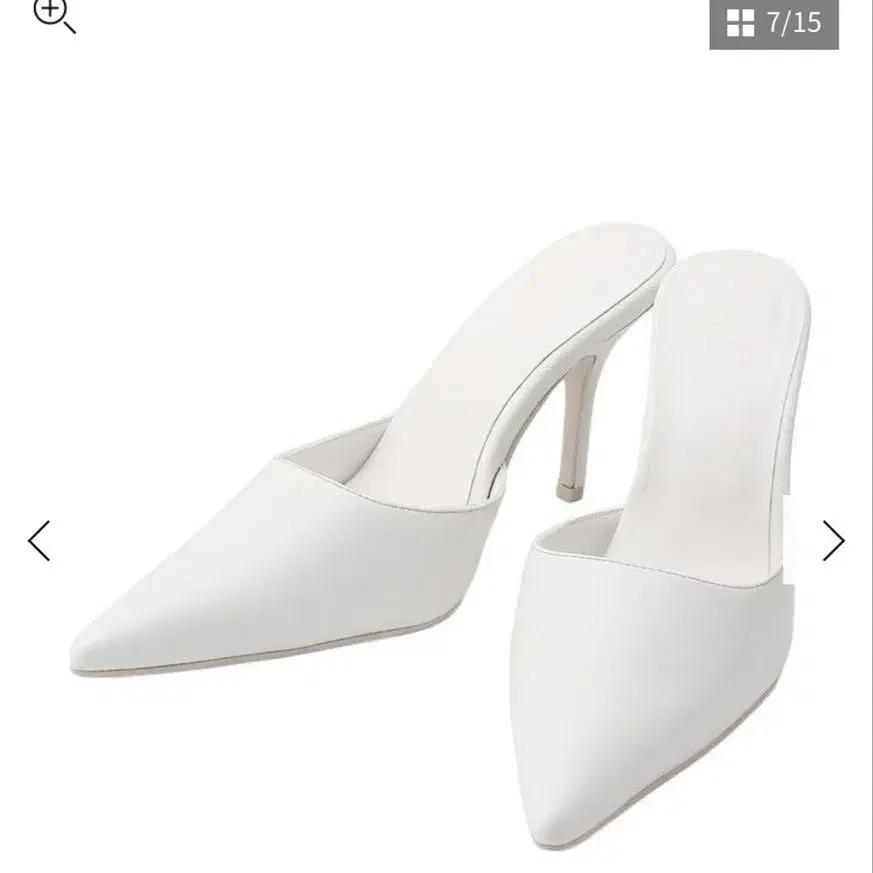Open the 7/15 image grid view

point(773,22)
